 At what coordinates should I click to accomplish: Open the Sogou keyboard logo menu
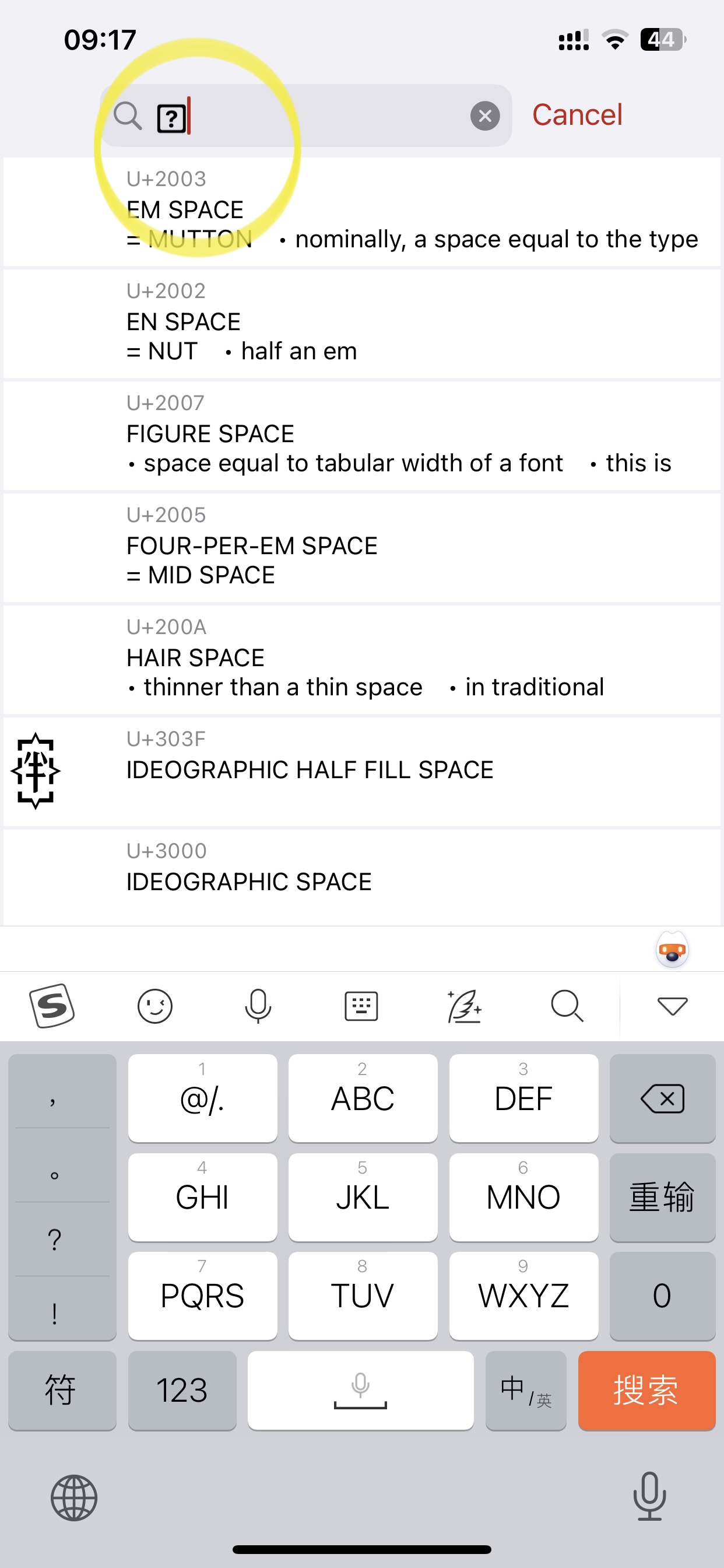[x=52, y=1006]
